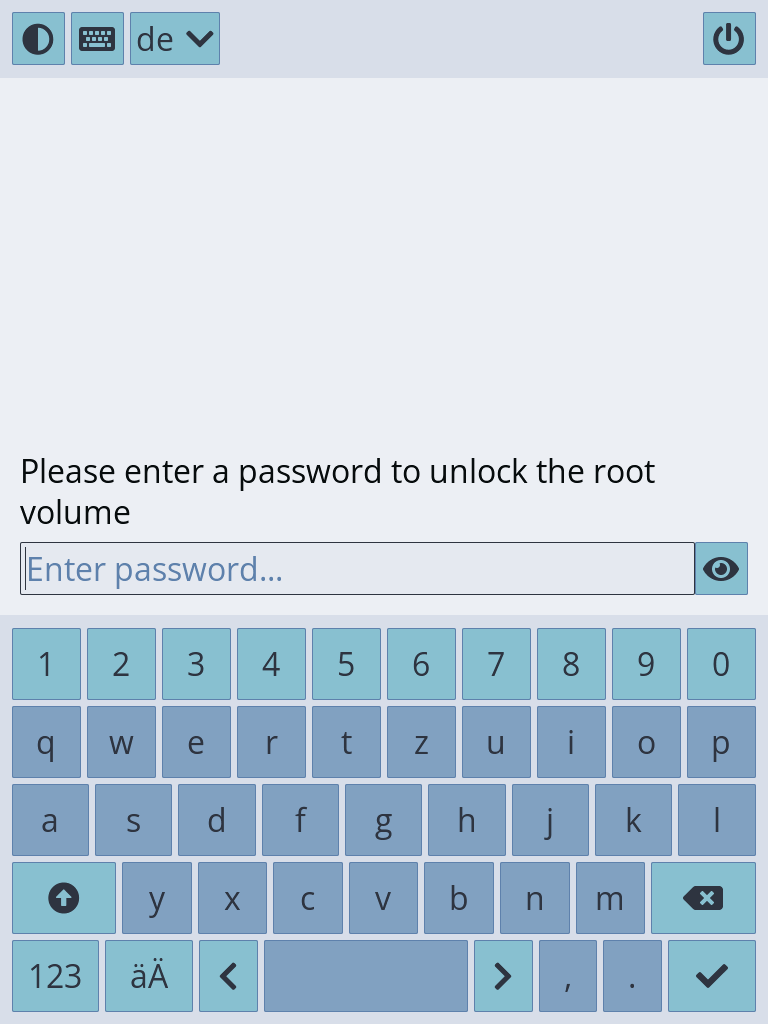This screenshot has width=768, height=1024.
Task: Hide the on-screen keyboard via keyboard icon
Action: click(97, 39)
